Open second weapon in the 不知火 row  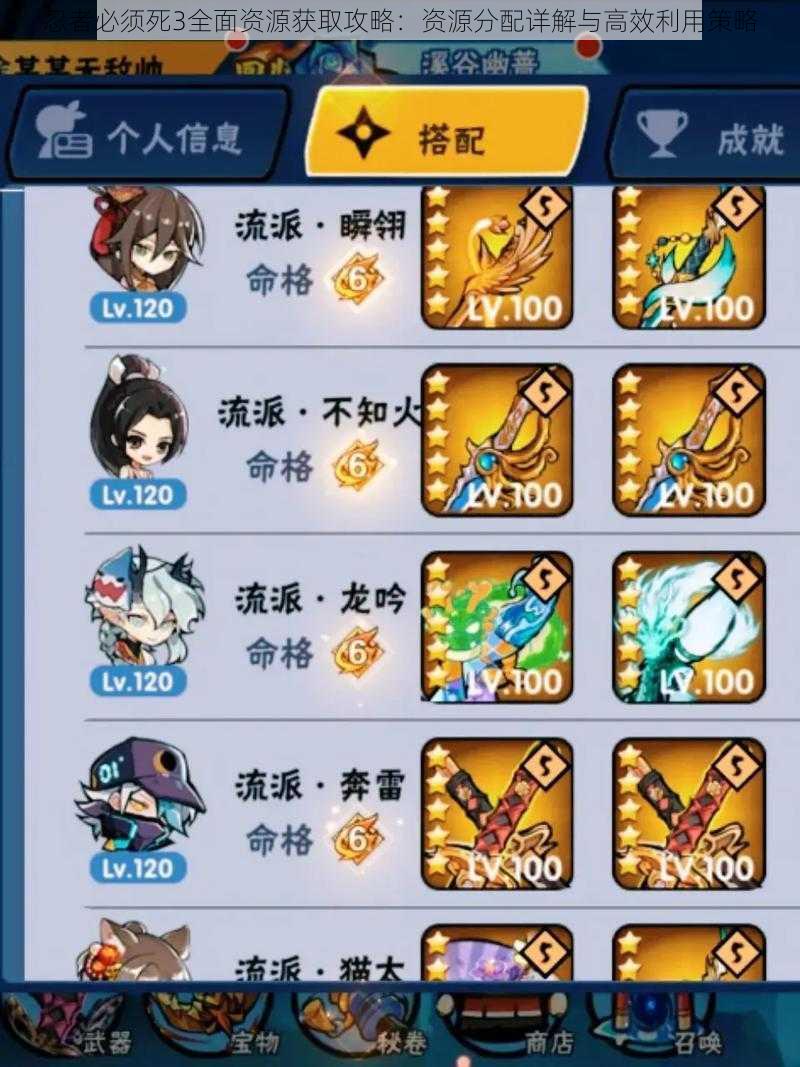(689, 441)
